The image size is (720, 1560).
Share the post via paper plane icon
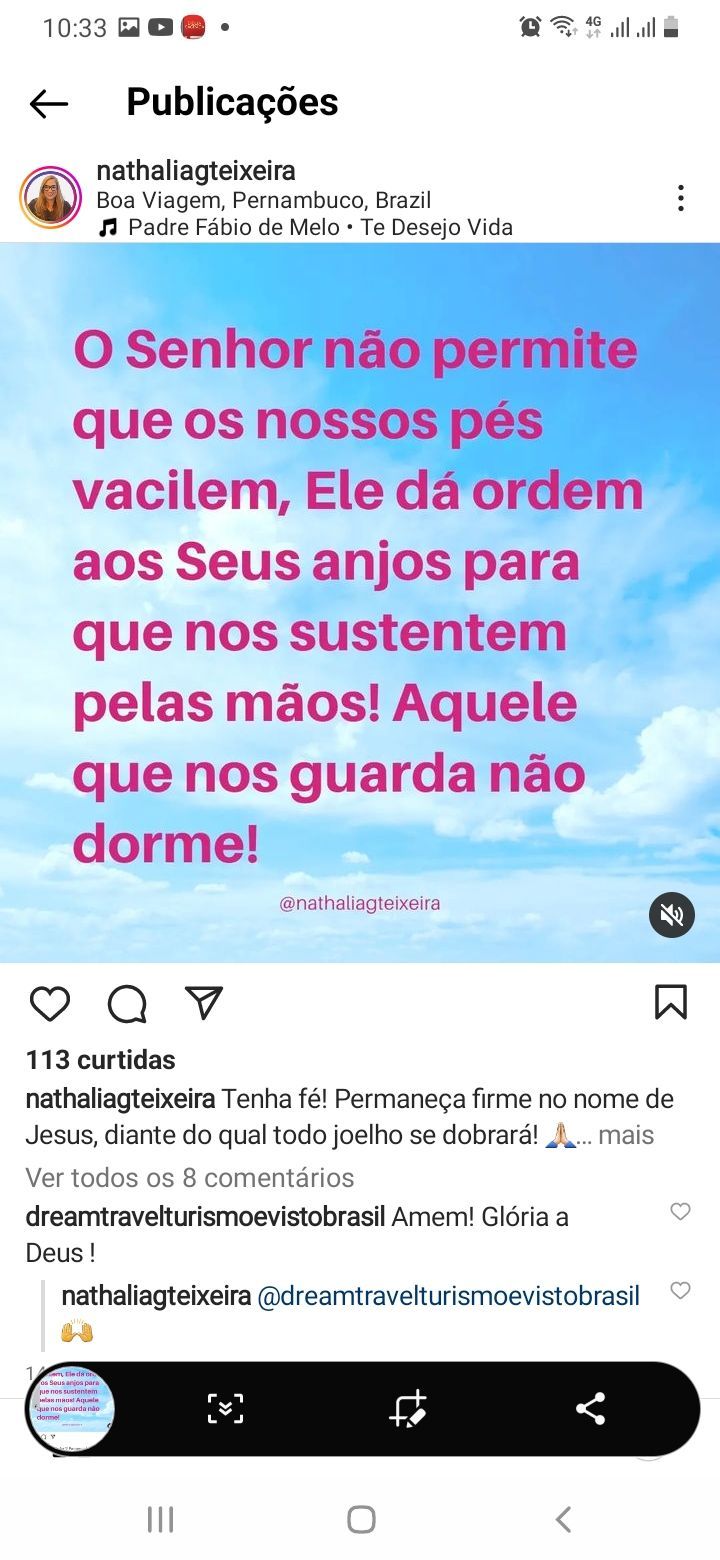pyautogui.click(x=204, y=1003)
